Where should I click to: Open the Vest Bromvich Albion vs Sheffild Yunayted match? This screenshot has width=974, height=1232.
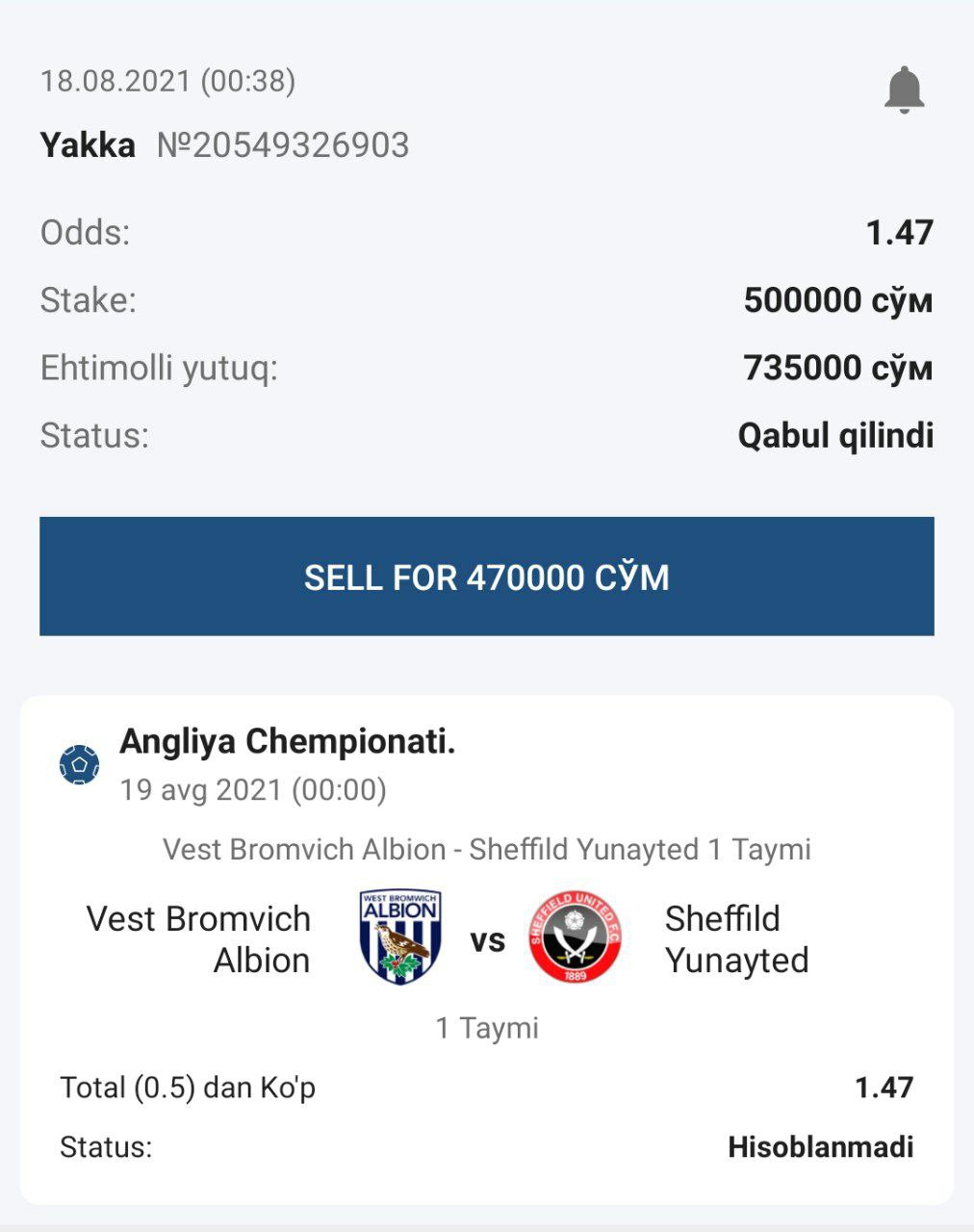pos(486,938)
